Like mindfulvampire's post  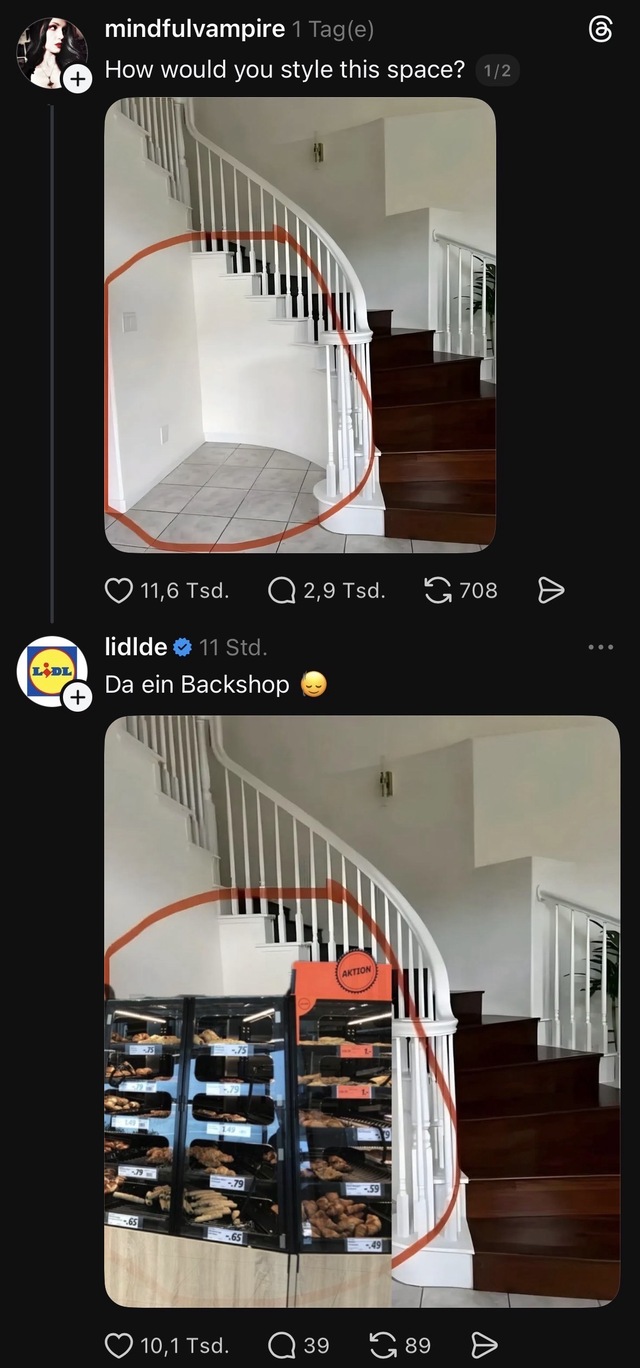[119, 591]
